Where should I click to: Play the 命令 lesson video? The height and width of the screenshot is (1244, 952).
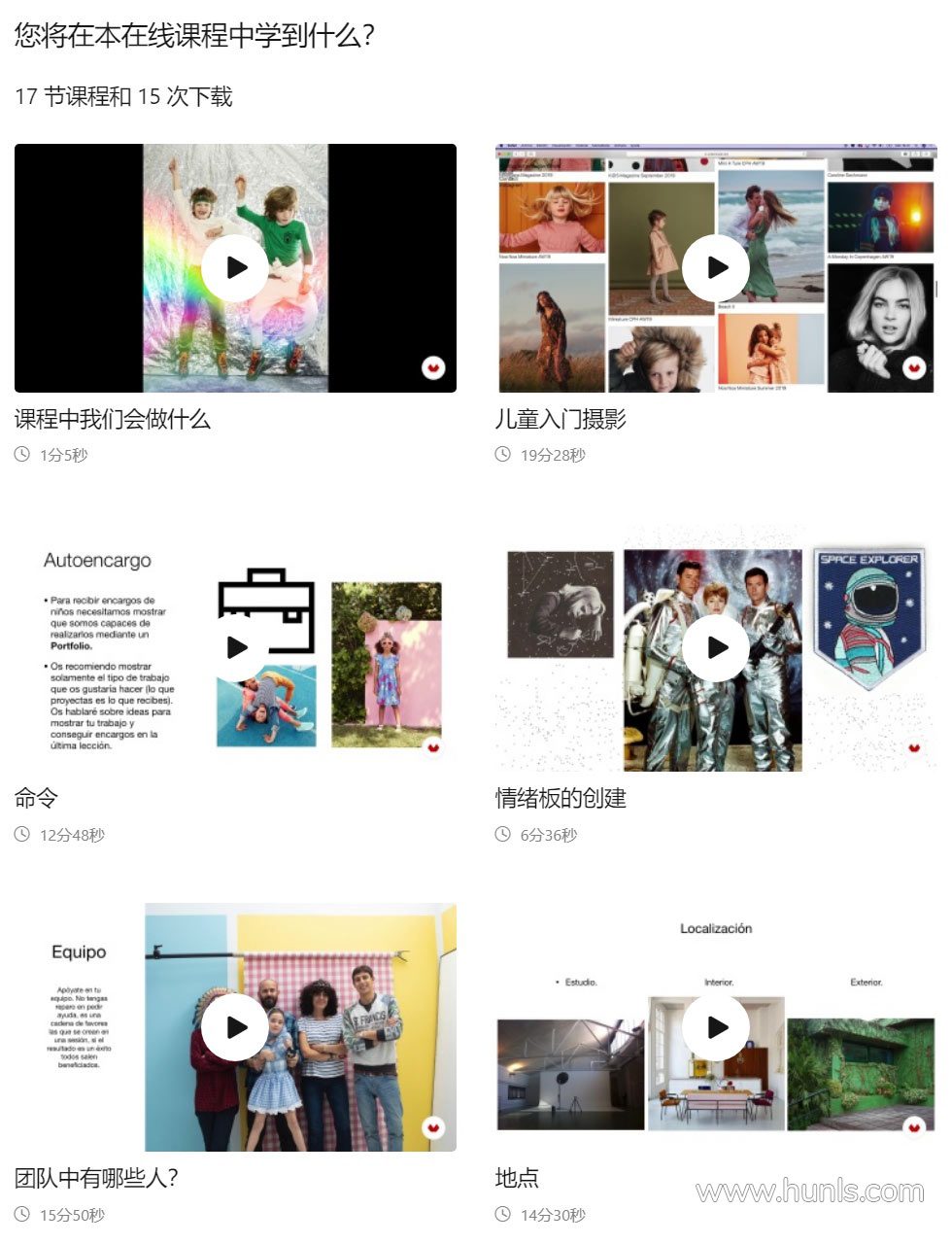coord(235,647)
